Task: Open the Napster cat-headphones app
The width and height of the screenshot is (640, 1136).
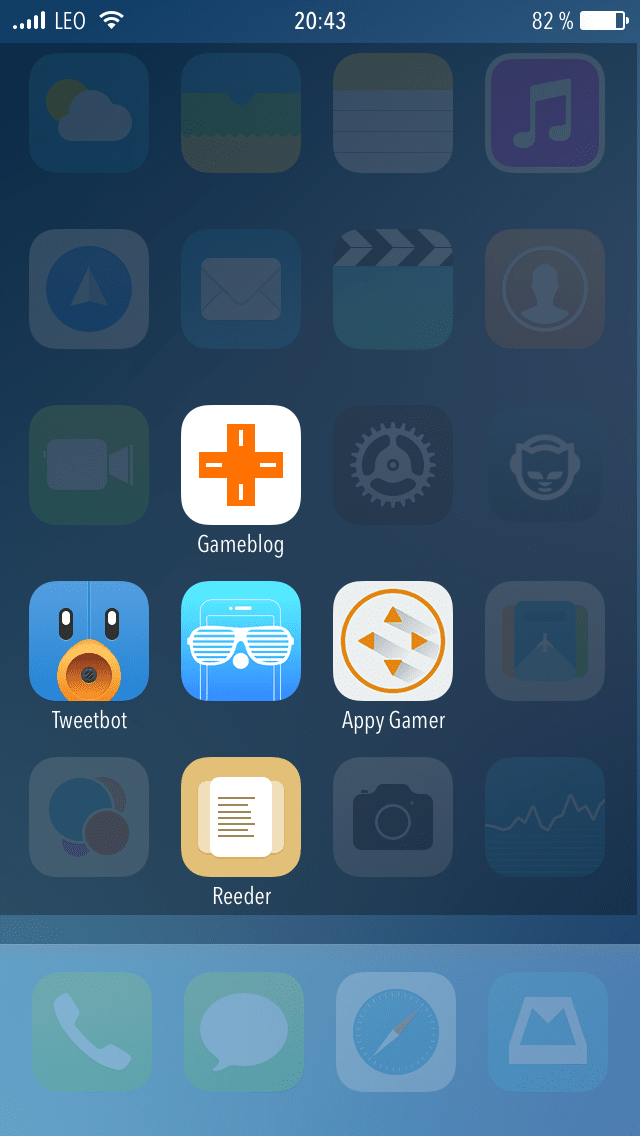Action: (545, 465)
